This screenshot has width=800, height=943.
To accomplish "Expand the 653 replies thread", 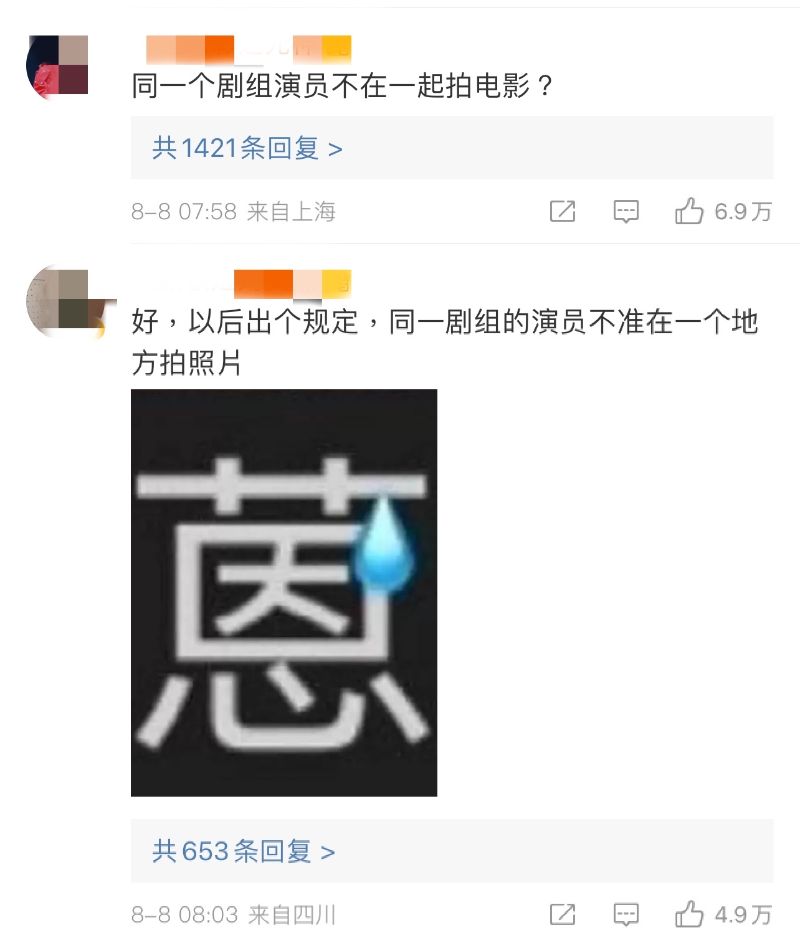I will click(243, 852).
